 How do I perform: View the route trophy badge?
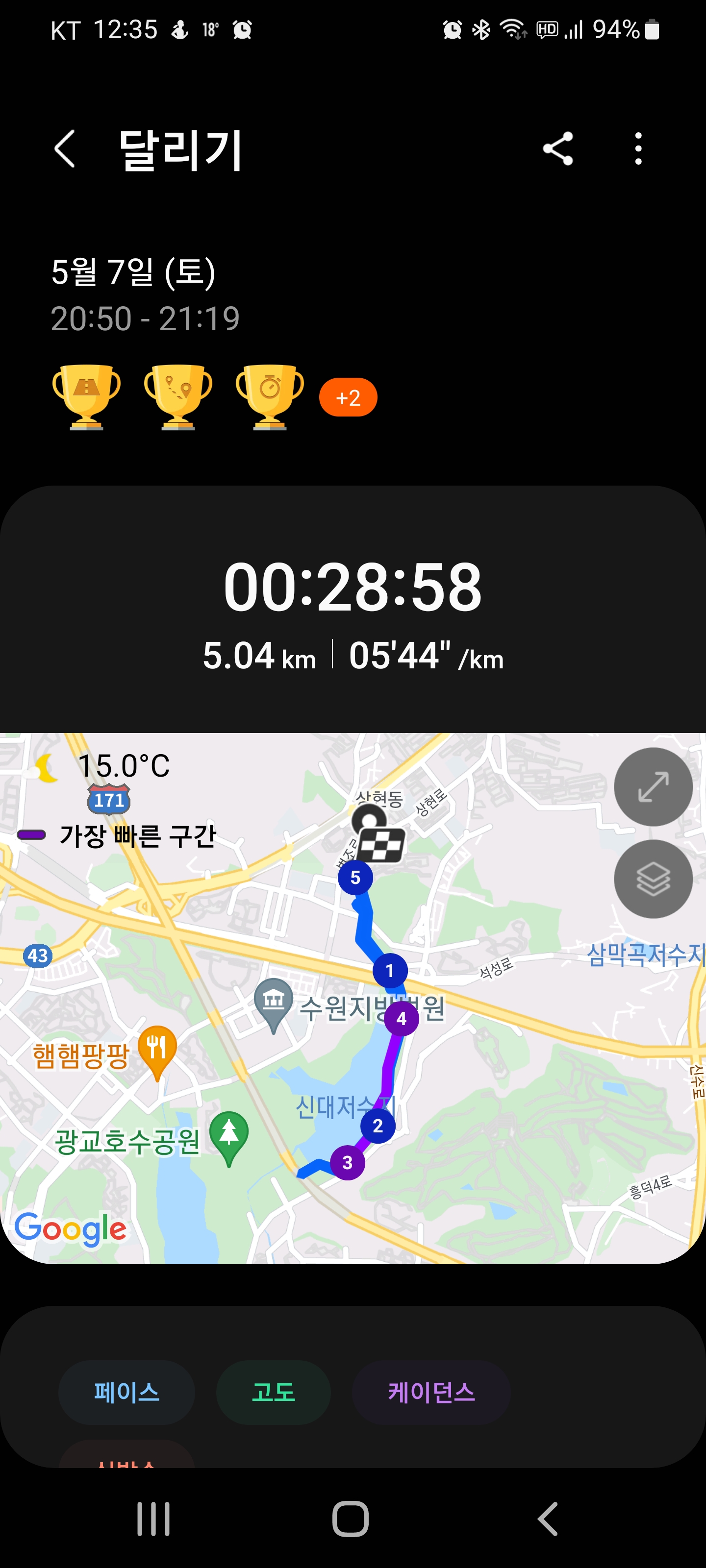tap(178, 397)
